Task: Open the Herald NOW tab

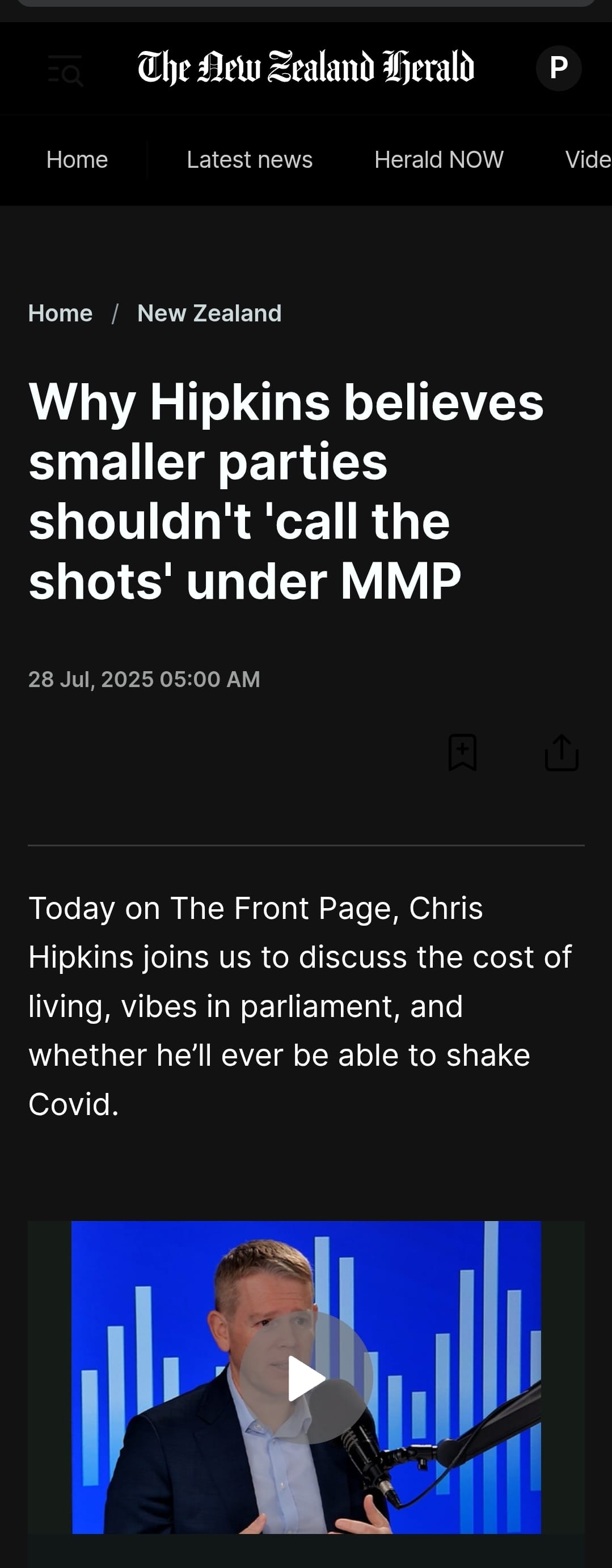Action: [438, 160]
